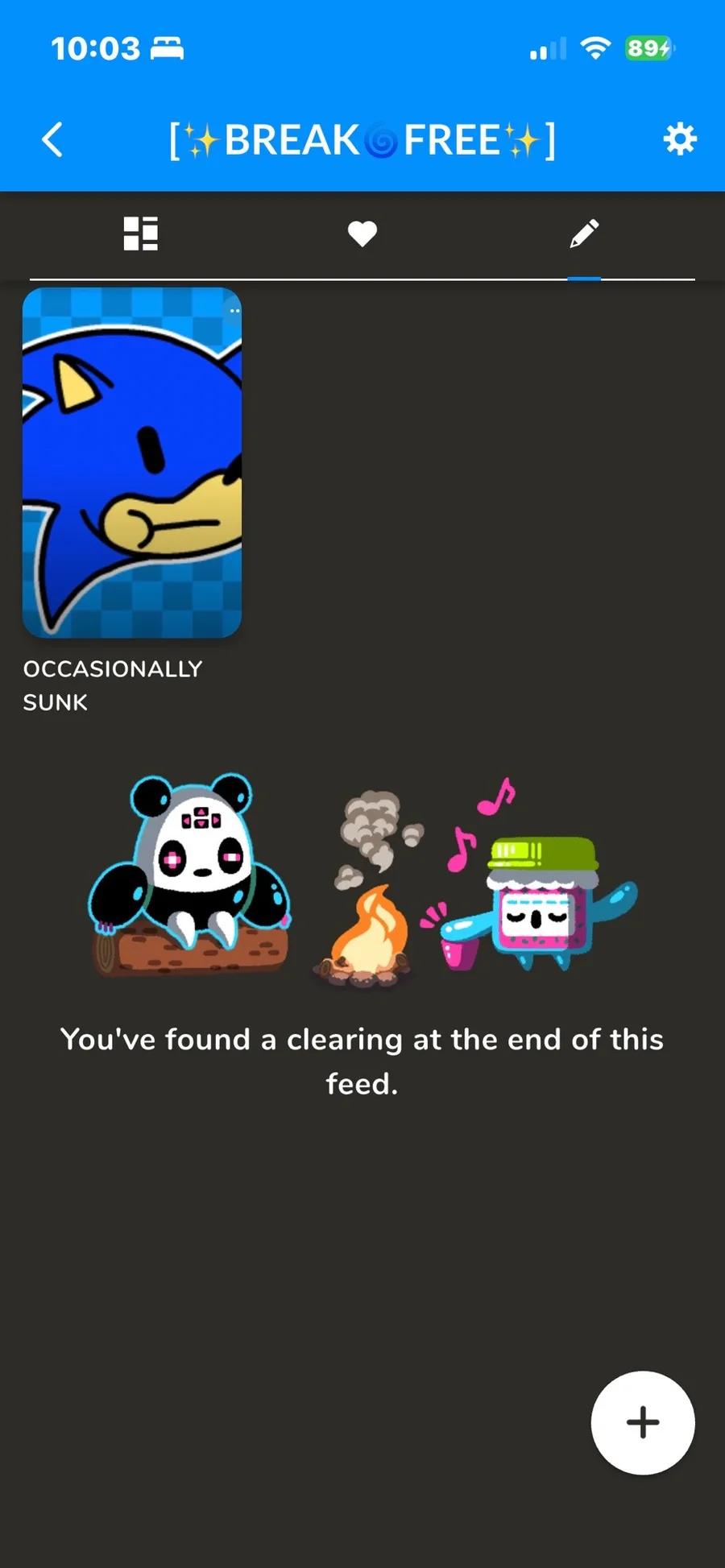Open the OCCASIONALLY SUNK post

pos(132,463)
